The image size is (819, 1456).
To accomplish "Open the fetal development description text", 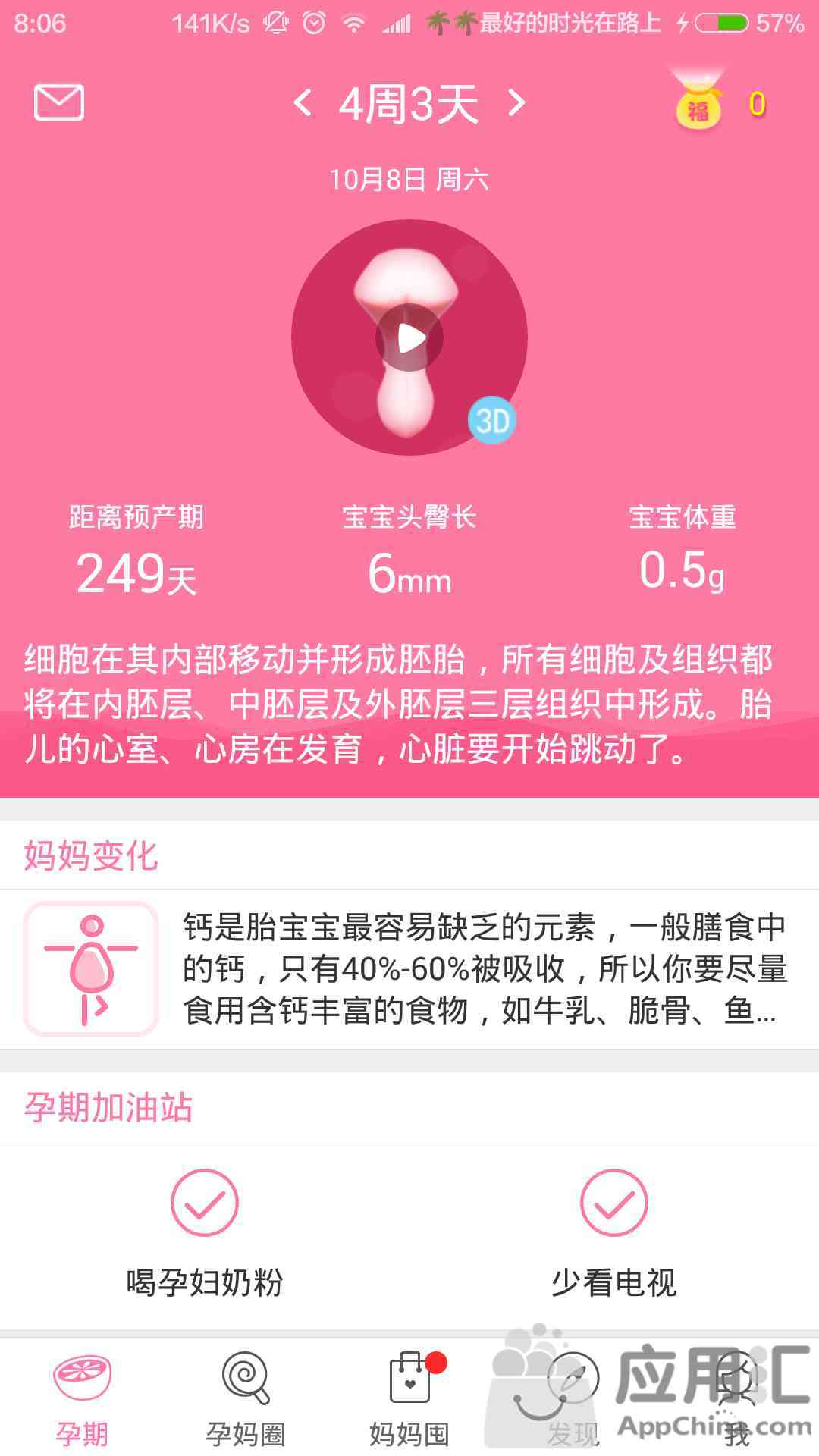I will click(398, 704).
